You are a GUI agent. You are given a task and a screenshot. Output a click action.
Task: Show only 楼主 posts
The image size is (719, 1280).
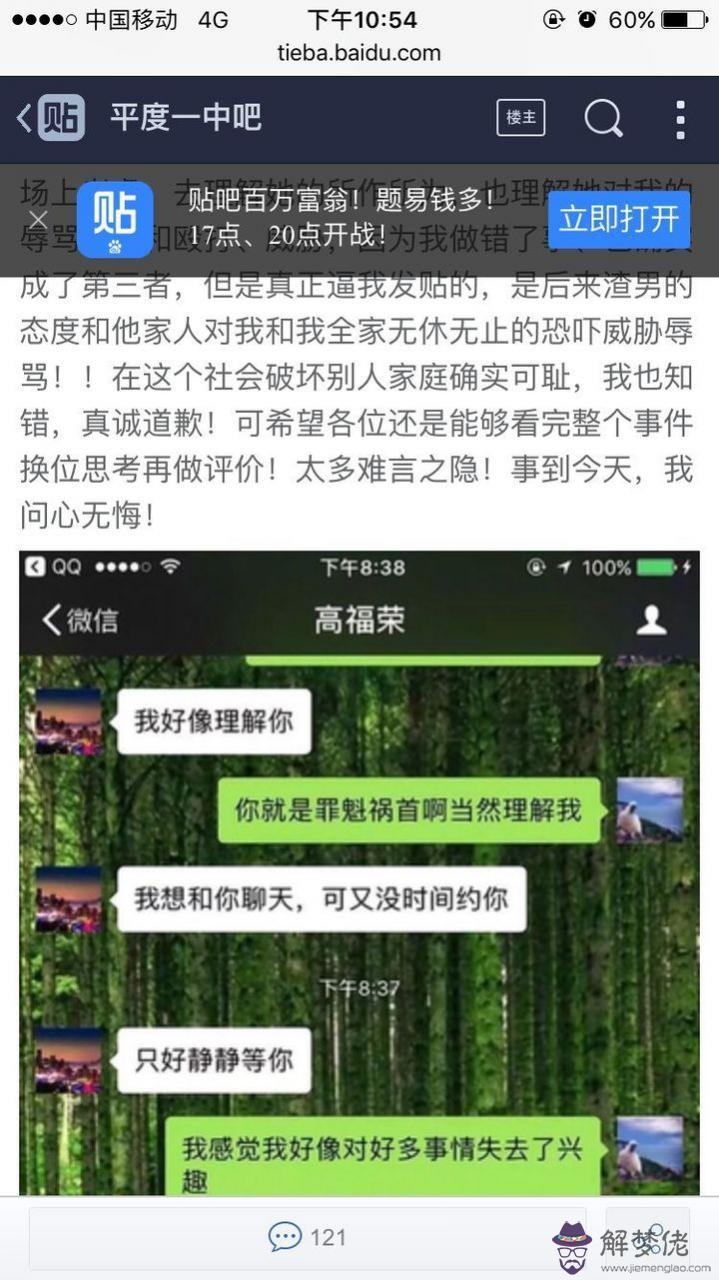pos(521,118)
